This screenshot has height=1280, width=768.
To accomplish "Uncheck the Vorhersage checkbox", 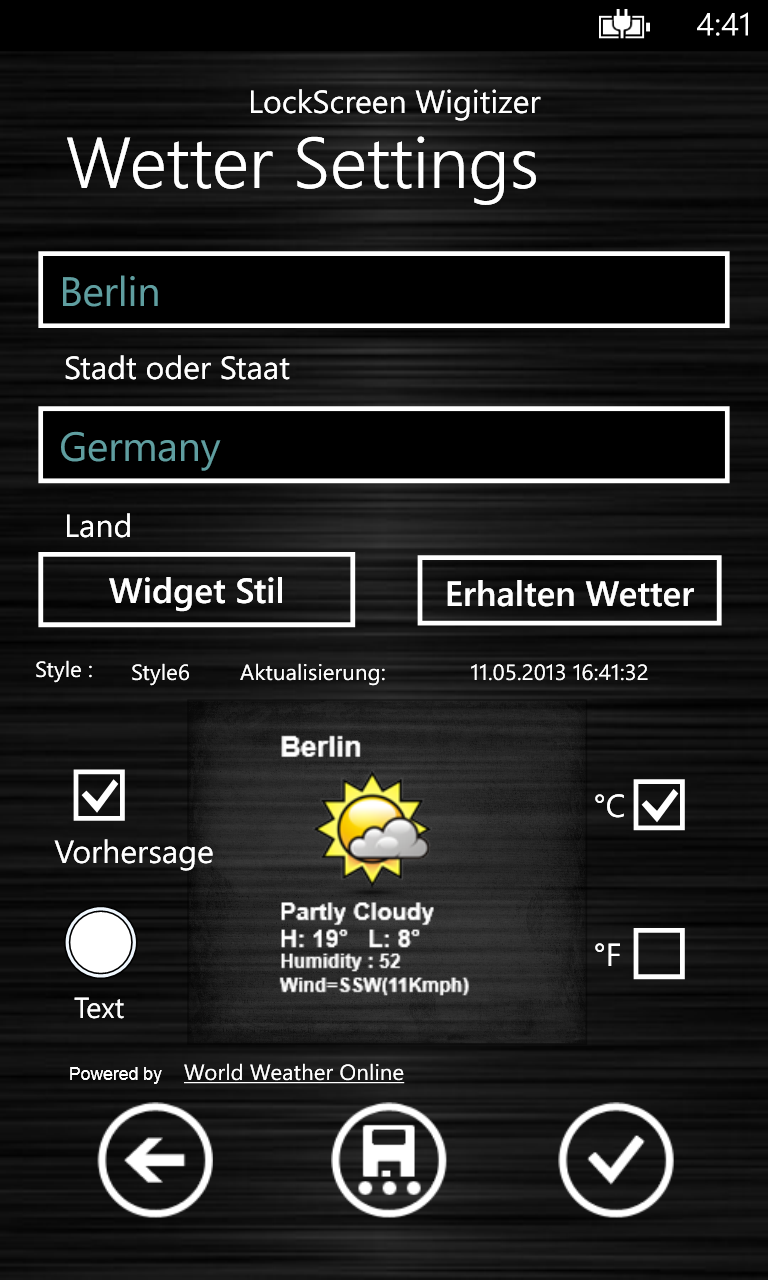I will click(100, 795).
